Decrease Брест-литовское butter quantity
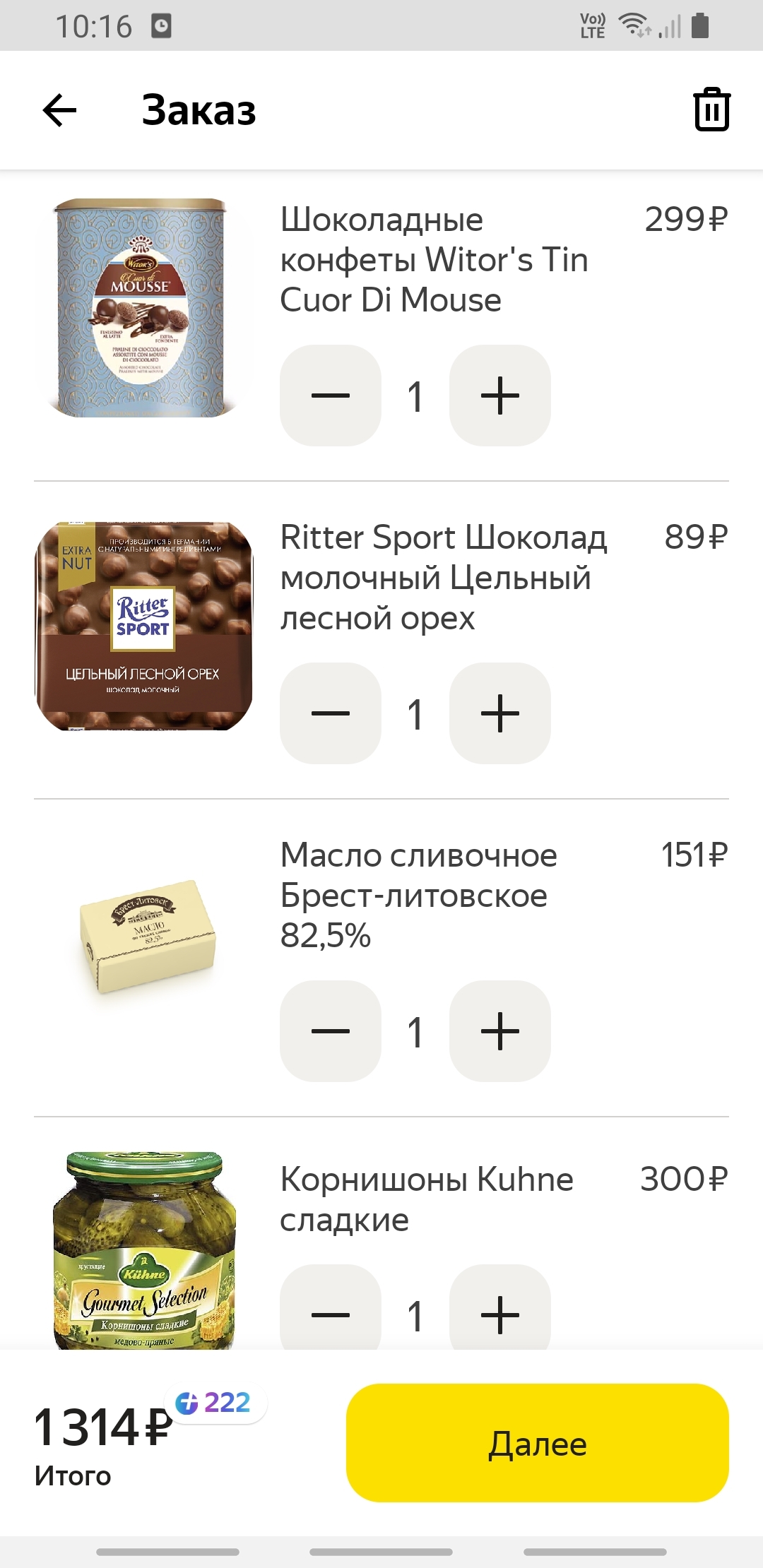 coord(331,1031)
